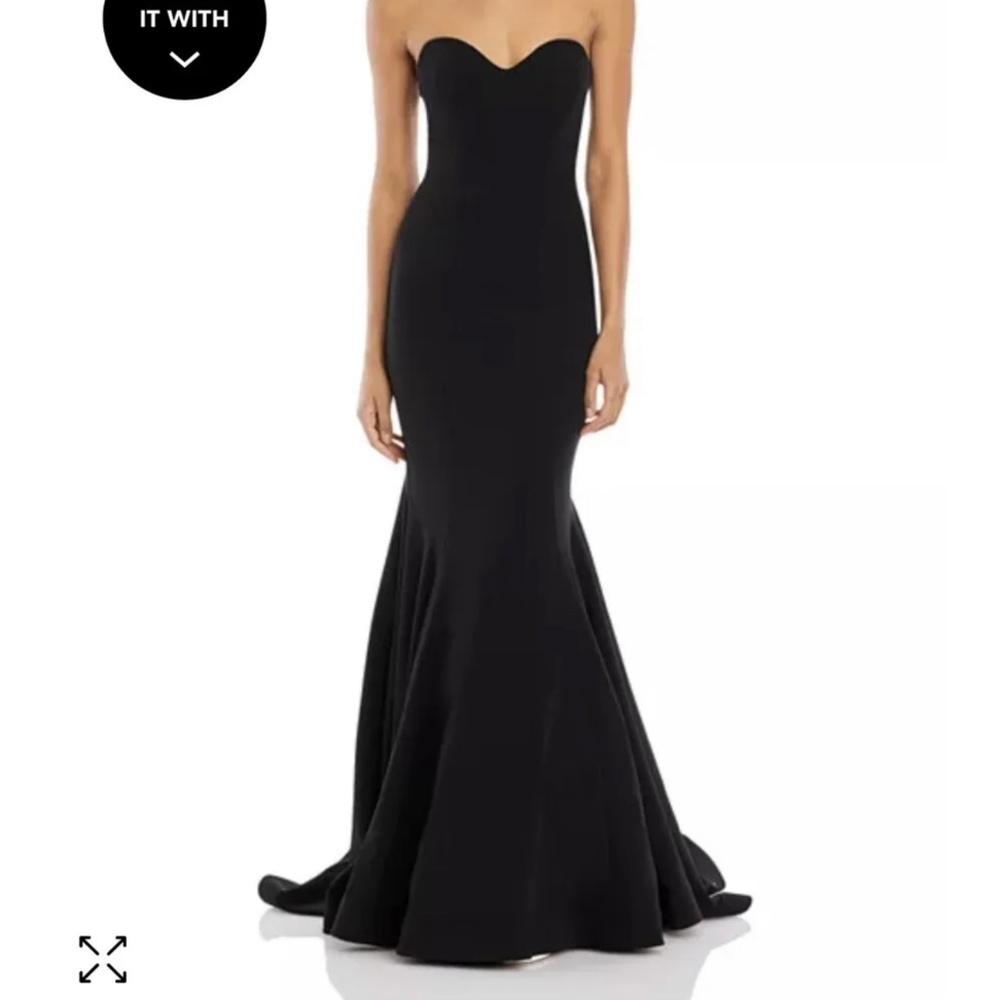Open the dress photo in fullscreen

pyautogui.click(x=103, y=958)
